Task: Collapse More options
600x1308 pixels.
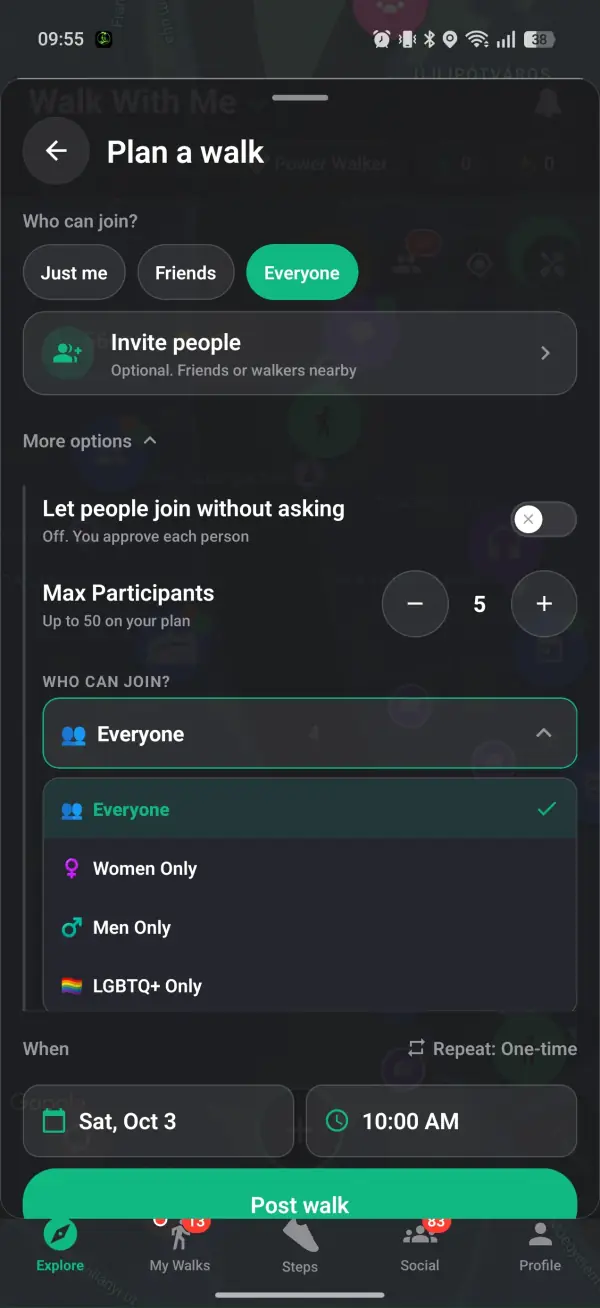Action: pos(90,441)
